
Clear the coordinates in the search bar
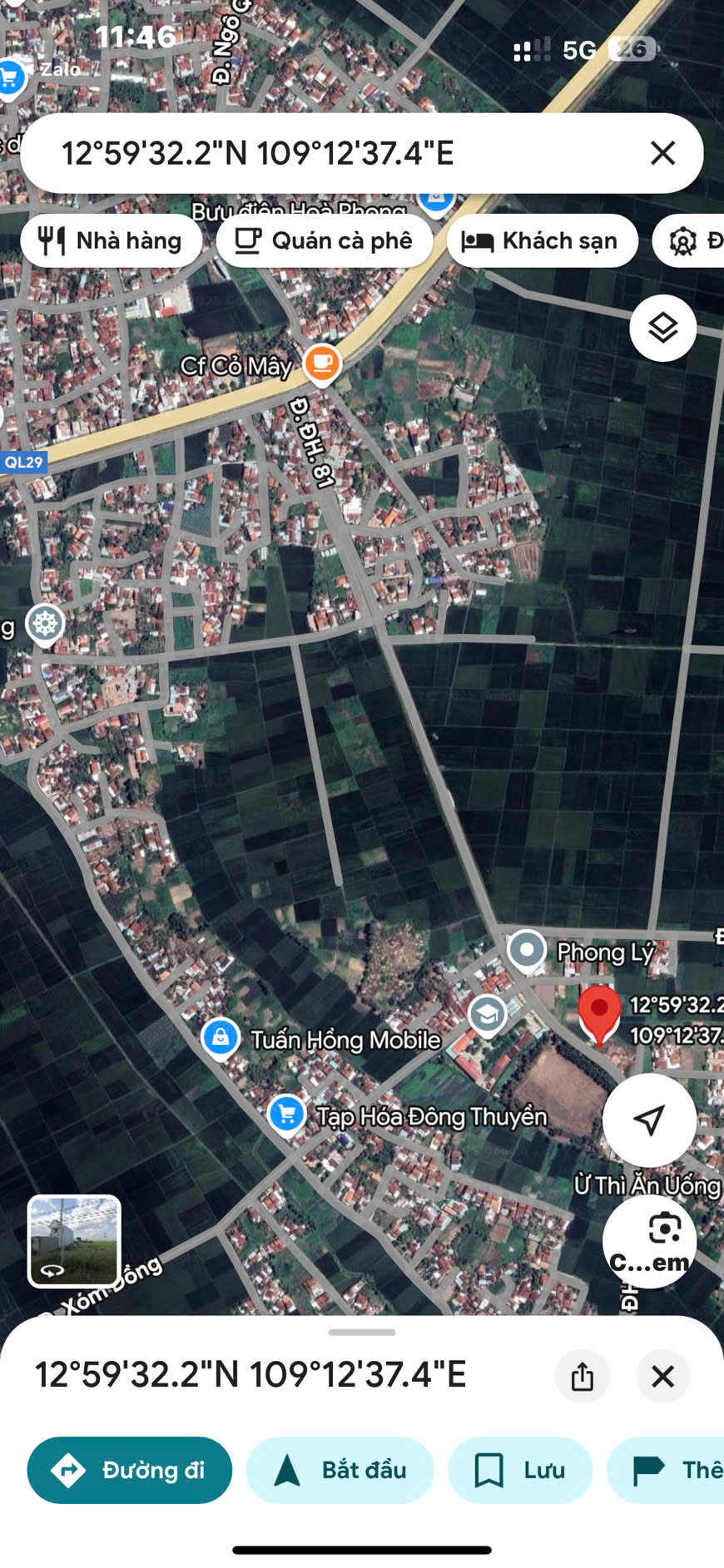point(662,153)
